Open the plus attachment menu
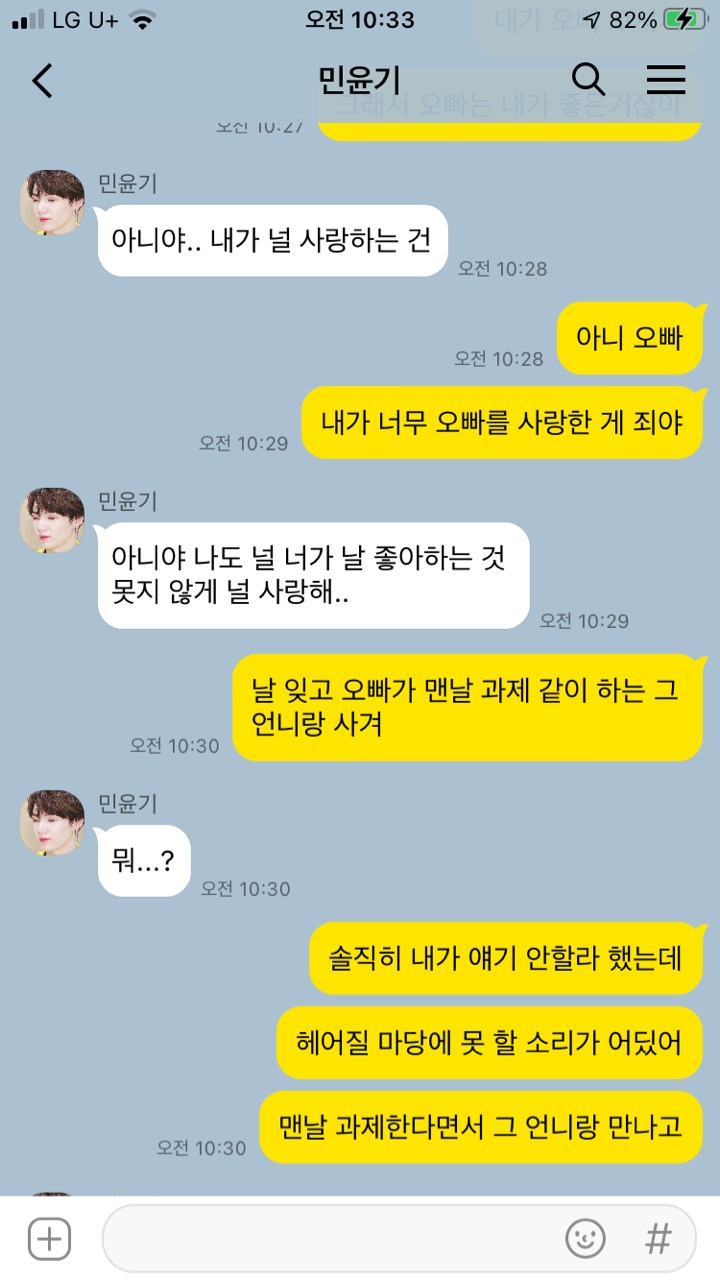Image resolution: width=720 pixels, height=1281 pixels. [x=49, y=1240]
